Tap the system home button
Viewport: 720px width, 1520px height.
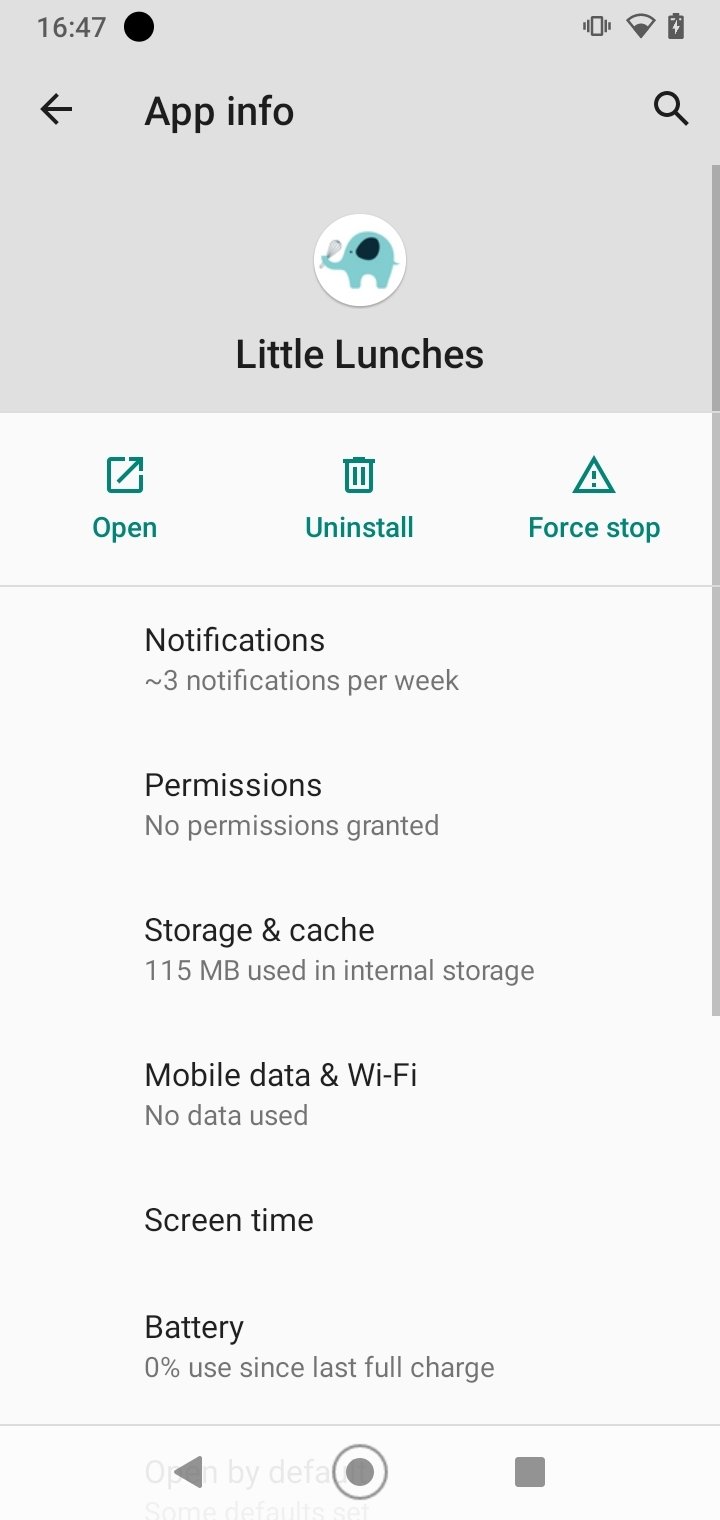coord(359,1471)
